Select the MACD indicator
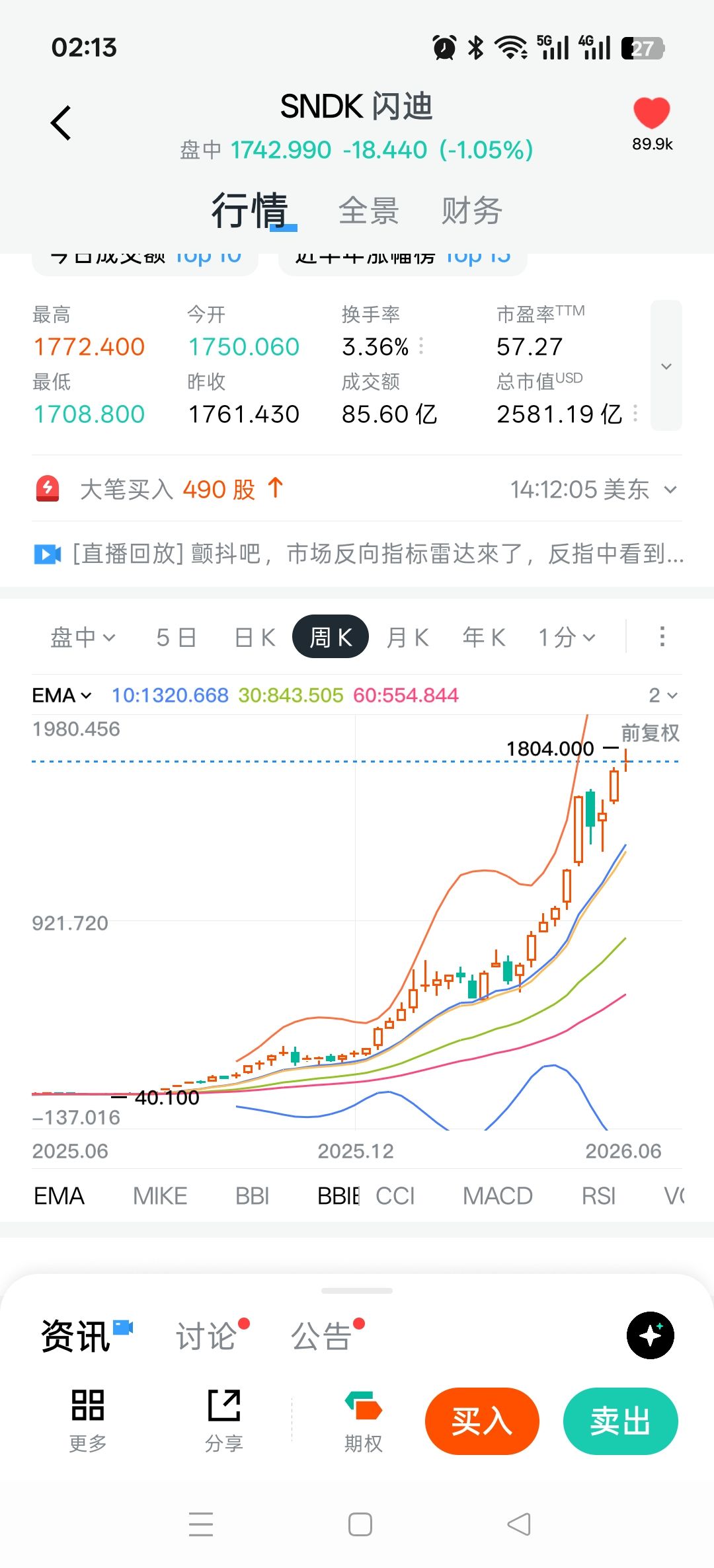714x1568 pixels. [x=497, y=1195]
